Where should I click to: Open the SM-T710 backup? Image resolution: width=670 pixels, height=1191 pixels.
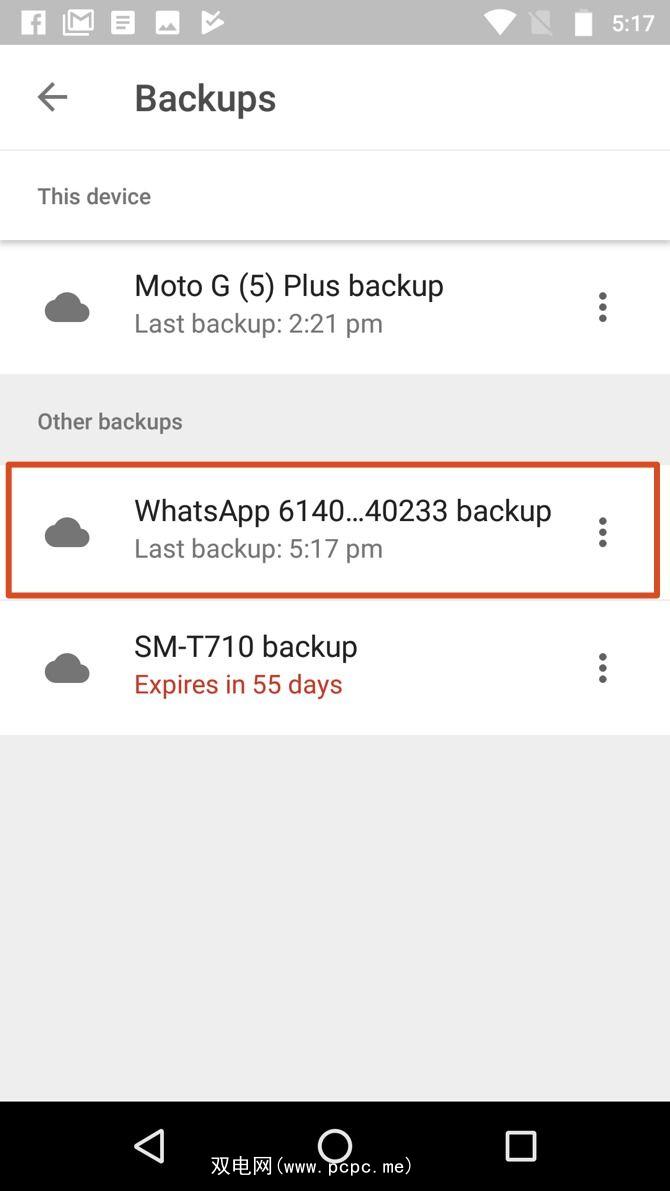pos(245,664)
